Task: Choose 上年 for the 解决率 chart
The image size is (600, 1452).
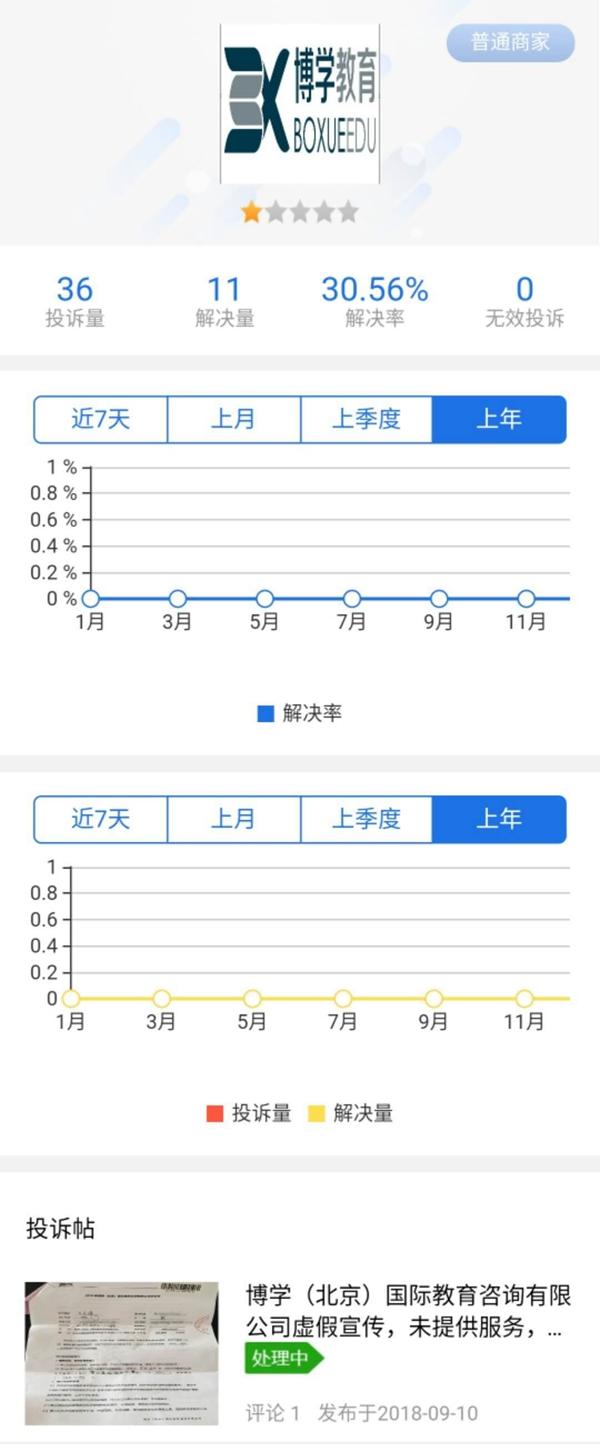Action: point(499,419)
